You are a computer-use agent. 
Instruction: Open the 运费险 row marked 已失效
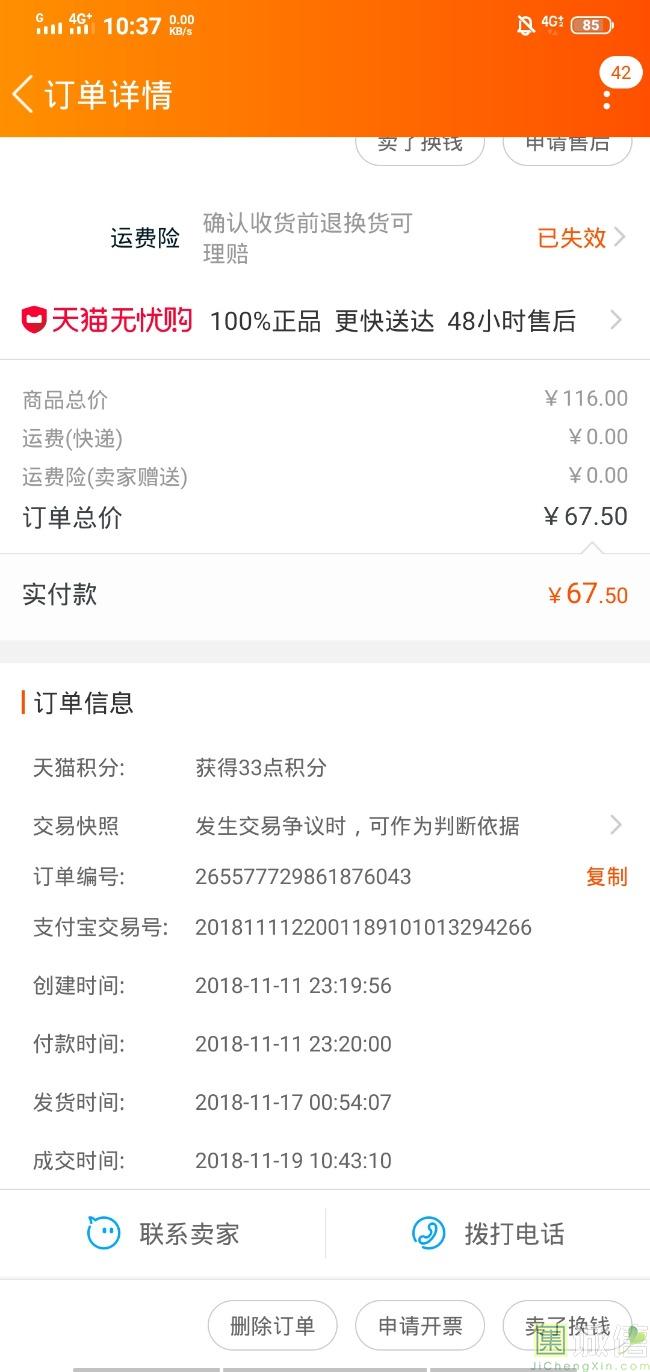[580, 238]
